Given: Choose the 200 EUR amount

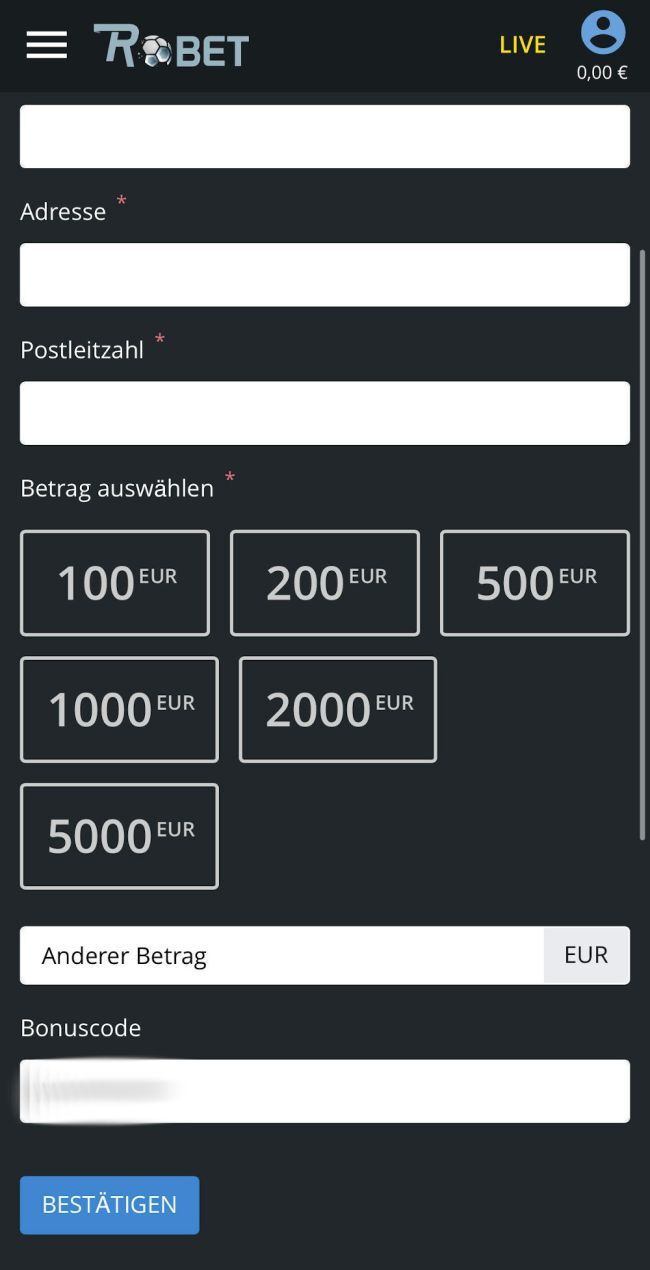Looking at the screenshot, I should 325,583.
